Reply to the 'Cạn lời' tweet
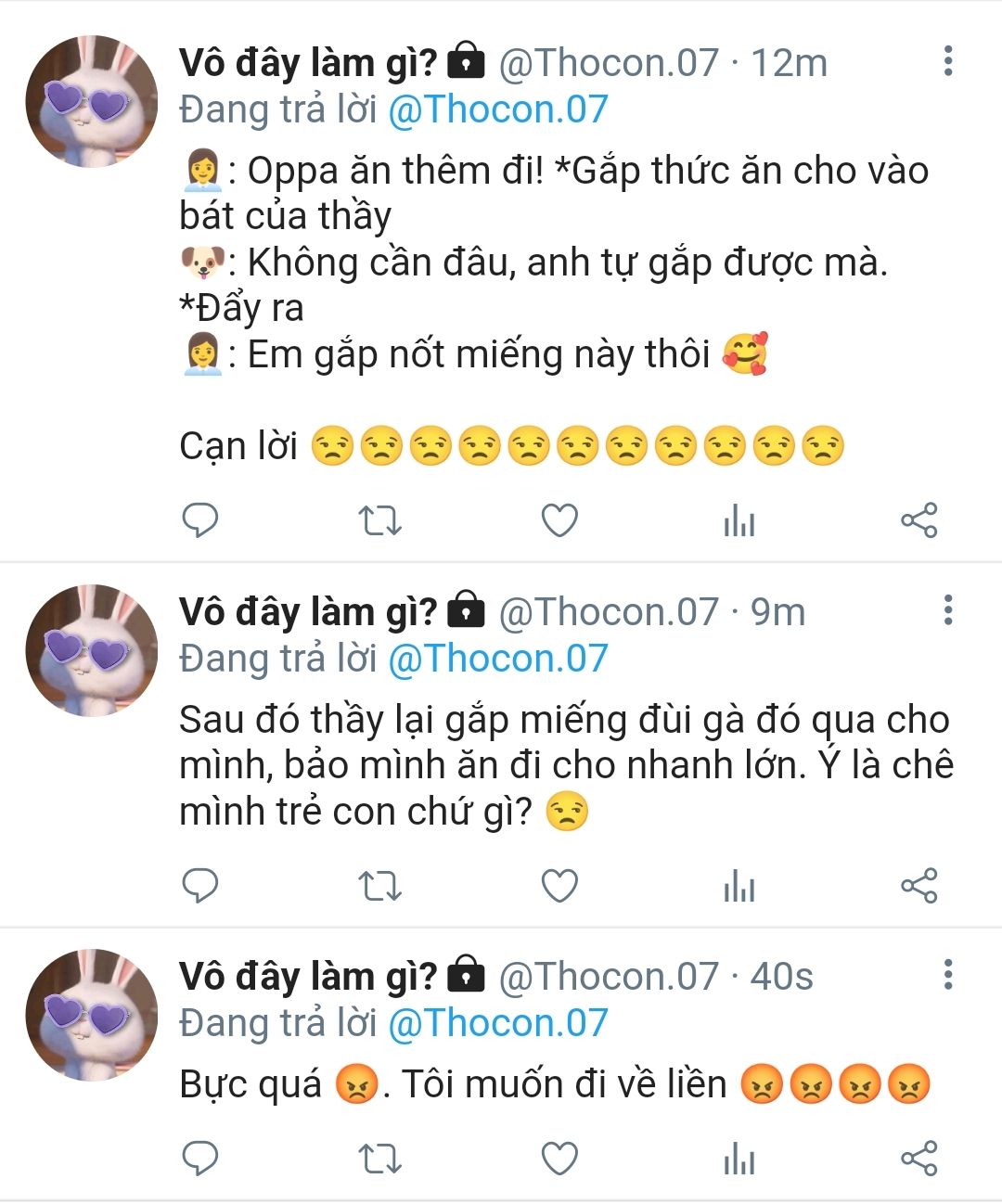The image size is (1002, 1204). [199, 520]
